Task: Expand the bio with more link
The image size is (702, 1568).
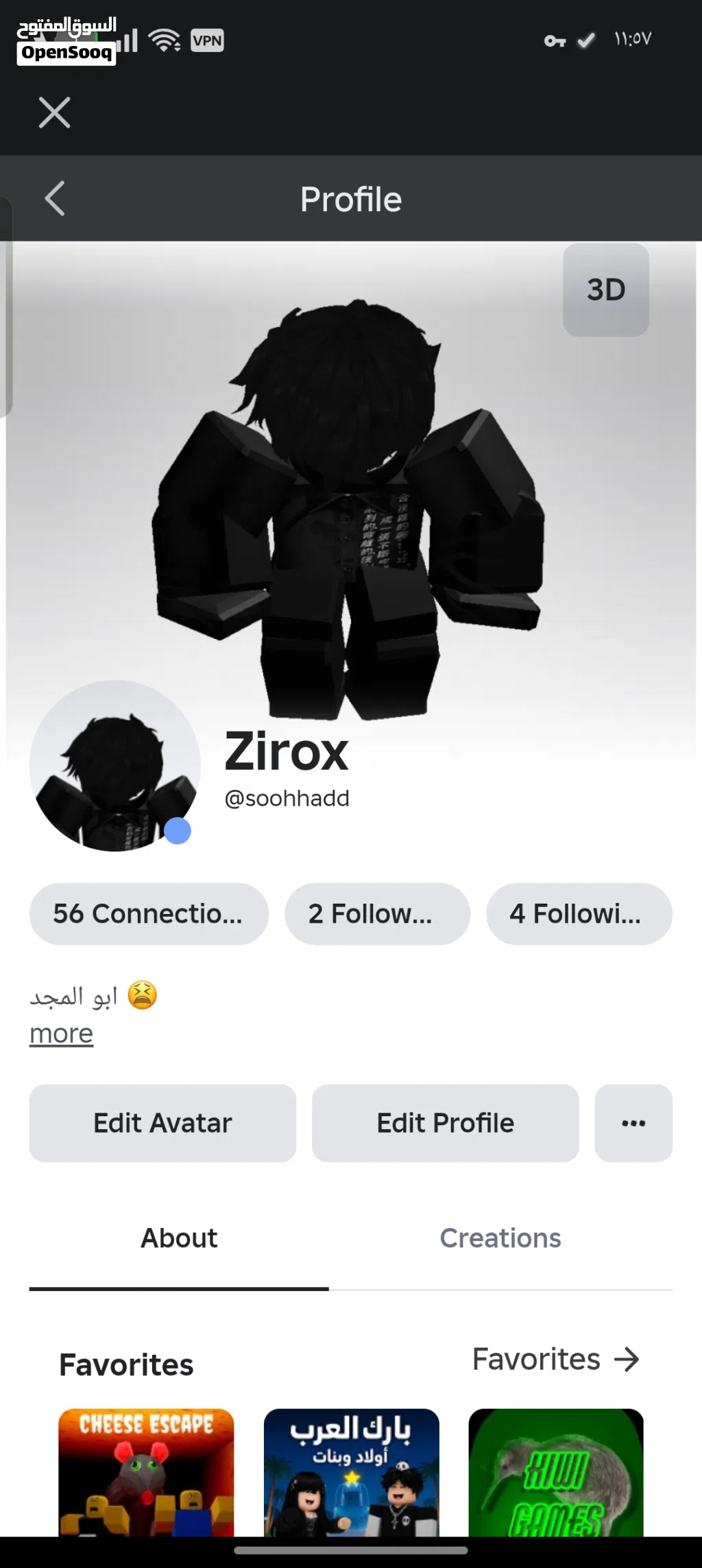Action: click(x=61, y=1034)
